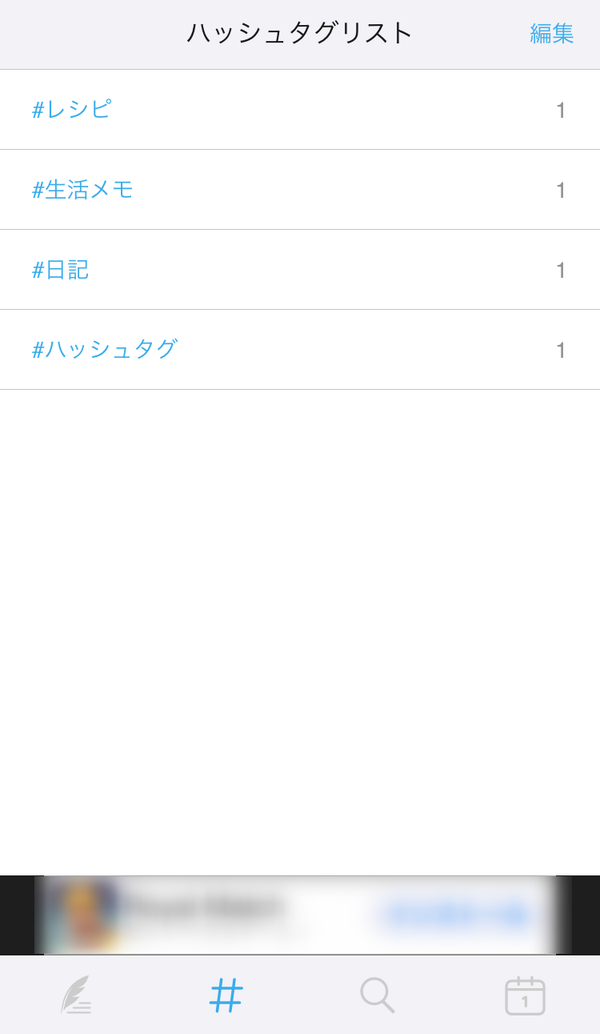
Task: Switch to the feather compose tab
Action: 76,995
